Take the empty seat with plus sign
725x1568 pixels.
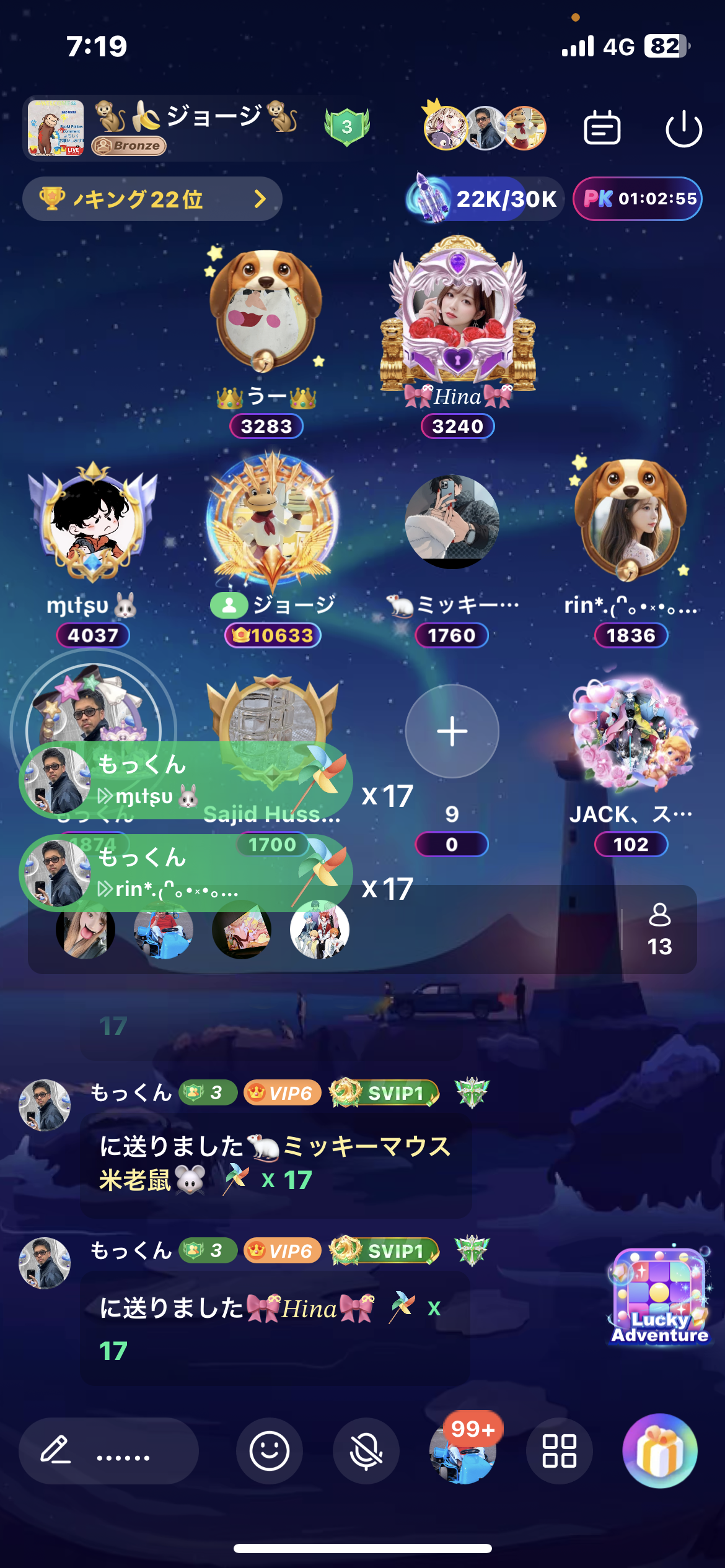pos(452,731)
